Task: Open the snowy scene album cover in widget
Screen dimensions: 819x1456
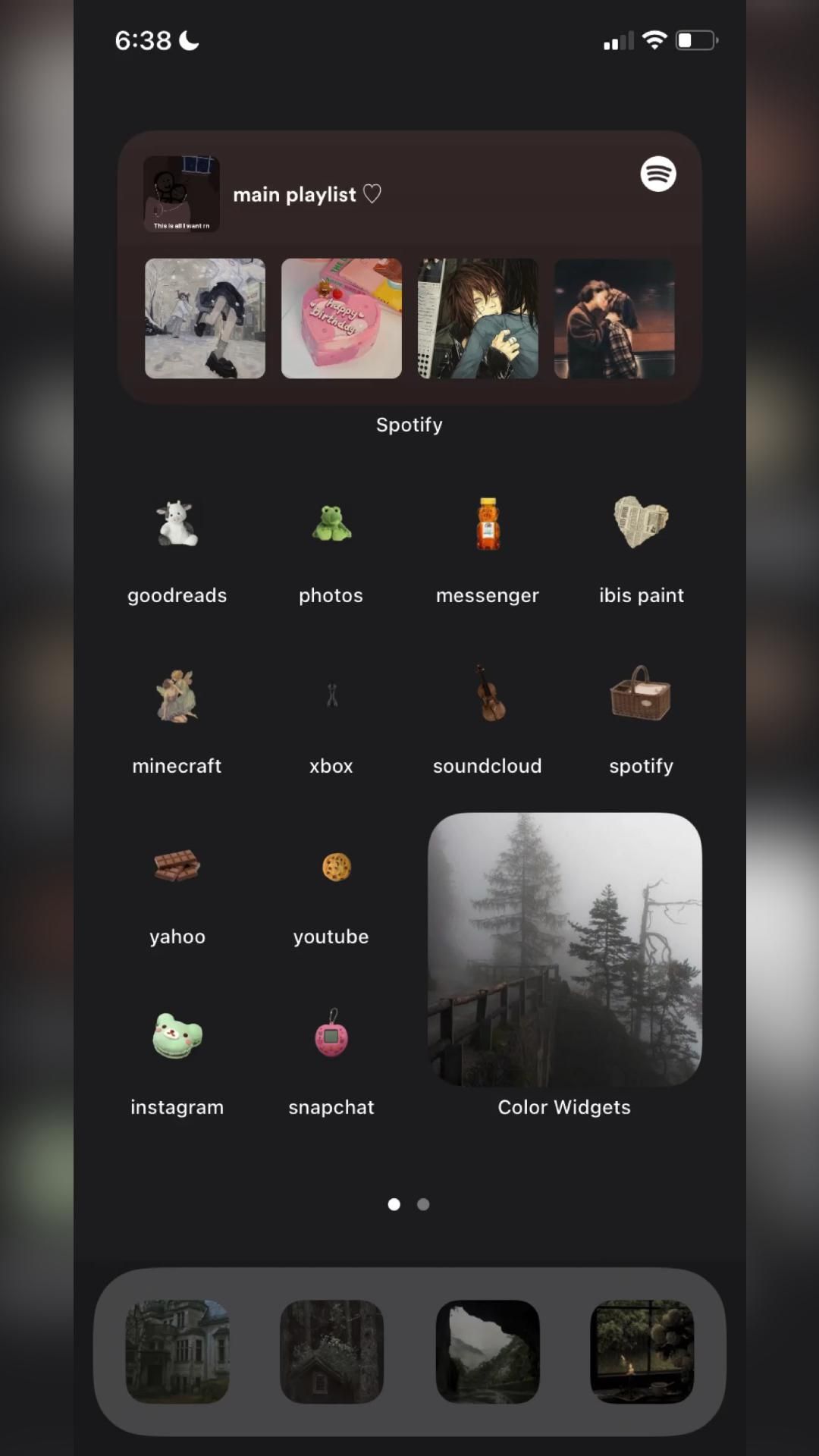Action: [205, 318]
